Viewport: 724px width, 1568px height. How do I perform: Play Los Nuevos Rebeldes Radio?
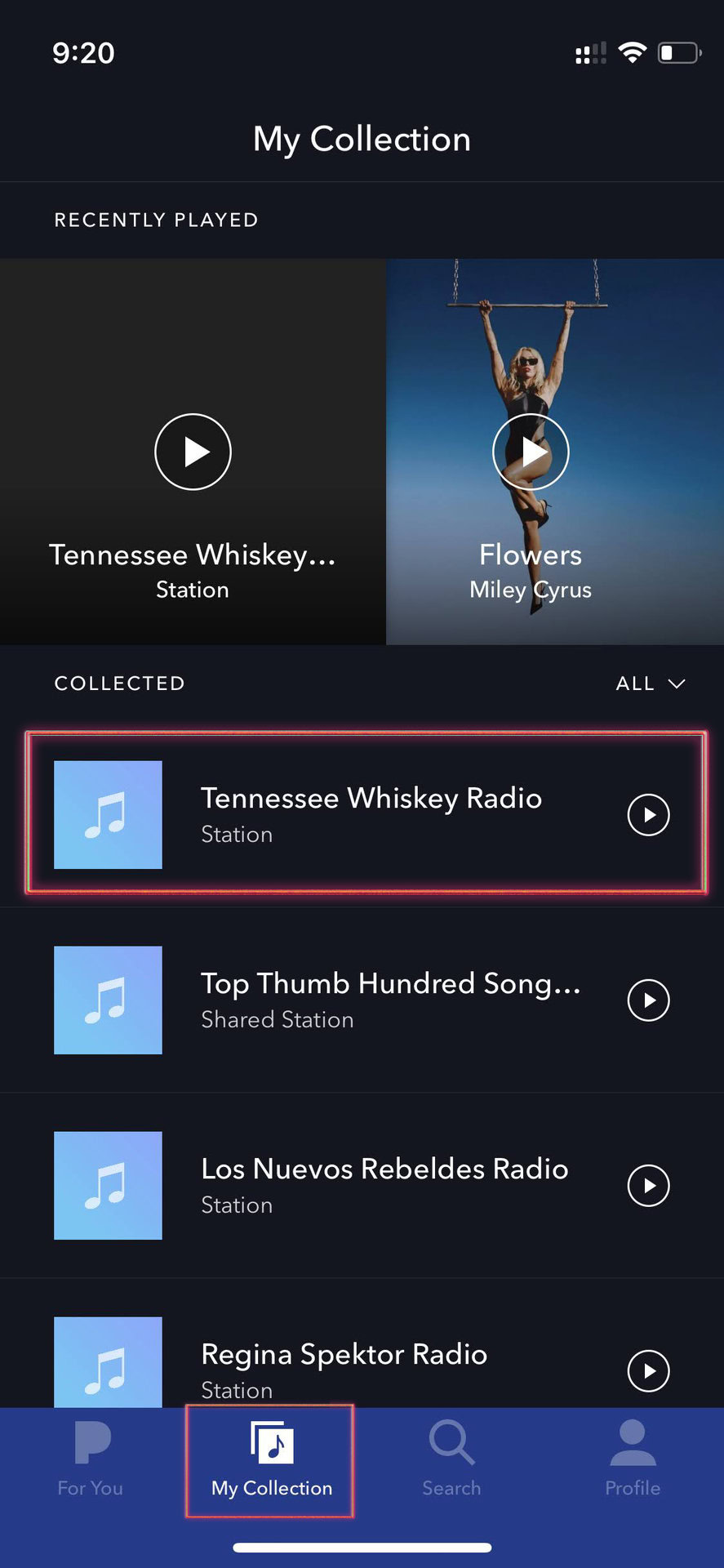click(648, 1186)
